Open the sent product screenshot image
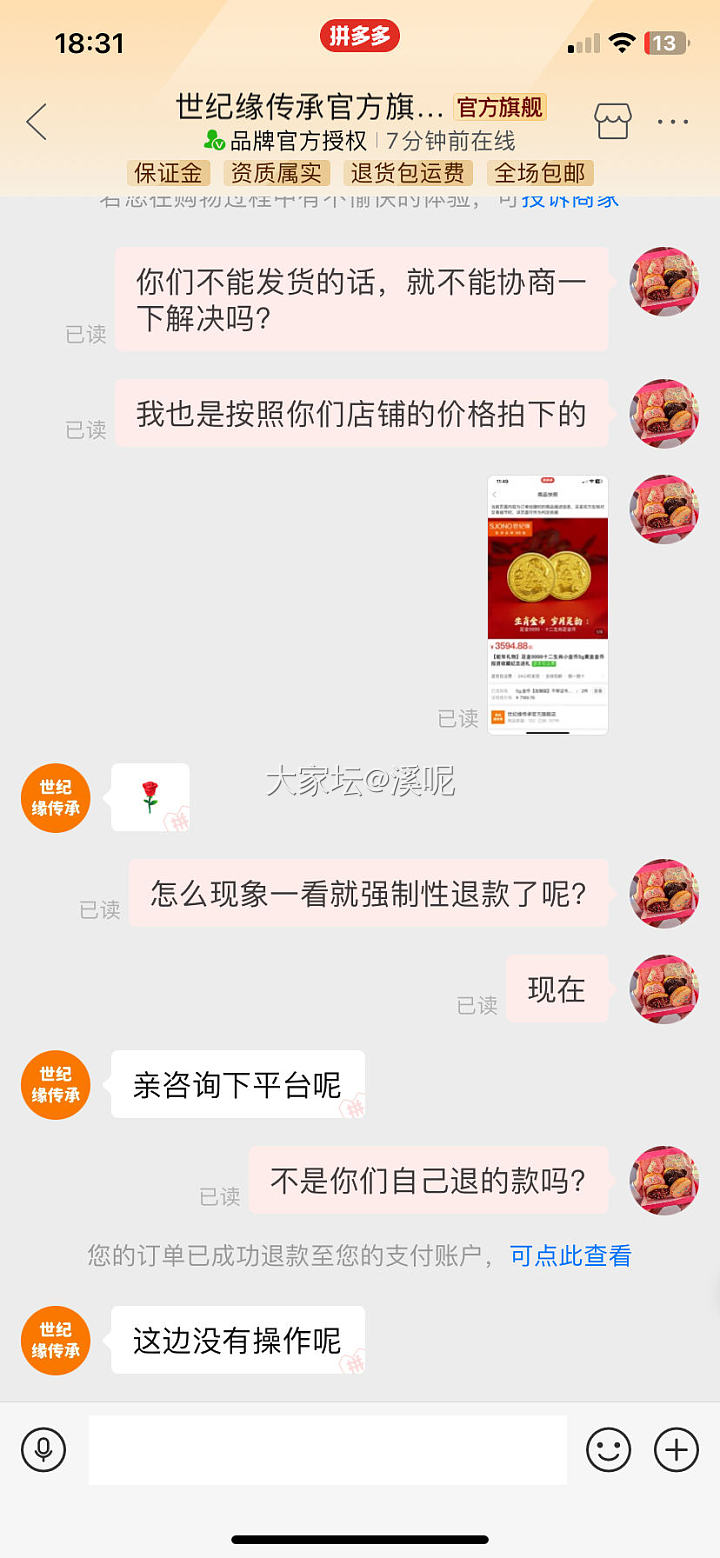The image size is (720, 1558). 547,605
